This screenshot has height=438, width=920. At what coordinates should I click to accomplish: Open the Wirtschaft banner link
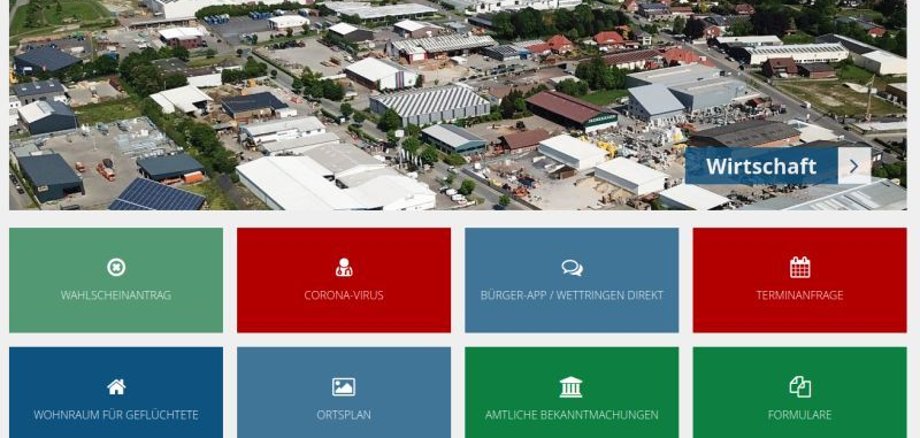pyautogui.click(x=760, y=166)
